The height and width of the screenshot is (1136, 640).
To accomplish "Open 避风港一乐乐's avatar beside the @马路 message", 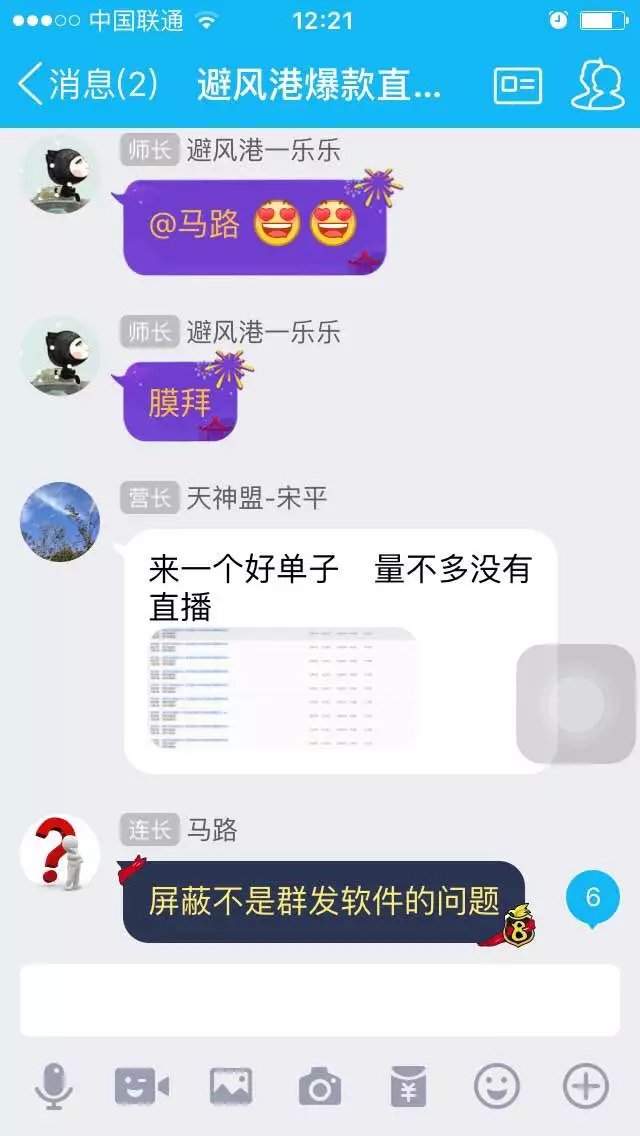I will point(60,174).
